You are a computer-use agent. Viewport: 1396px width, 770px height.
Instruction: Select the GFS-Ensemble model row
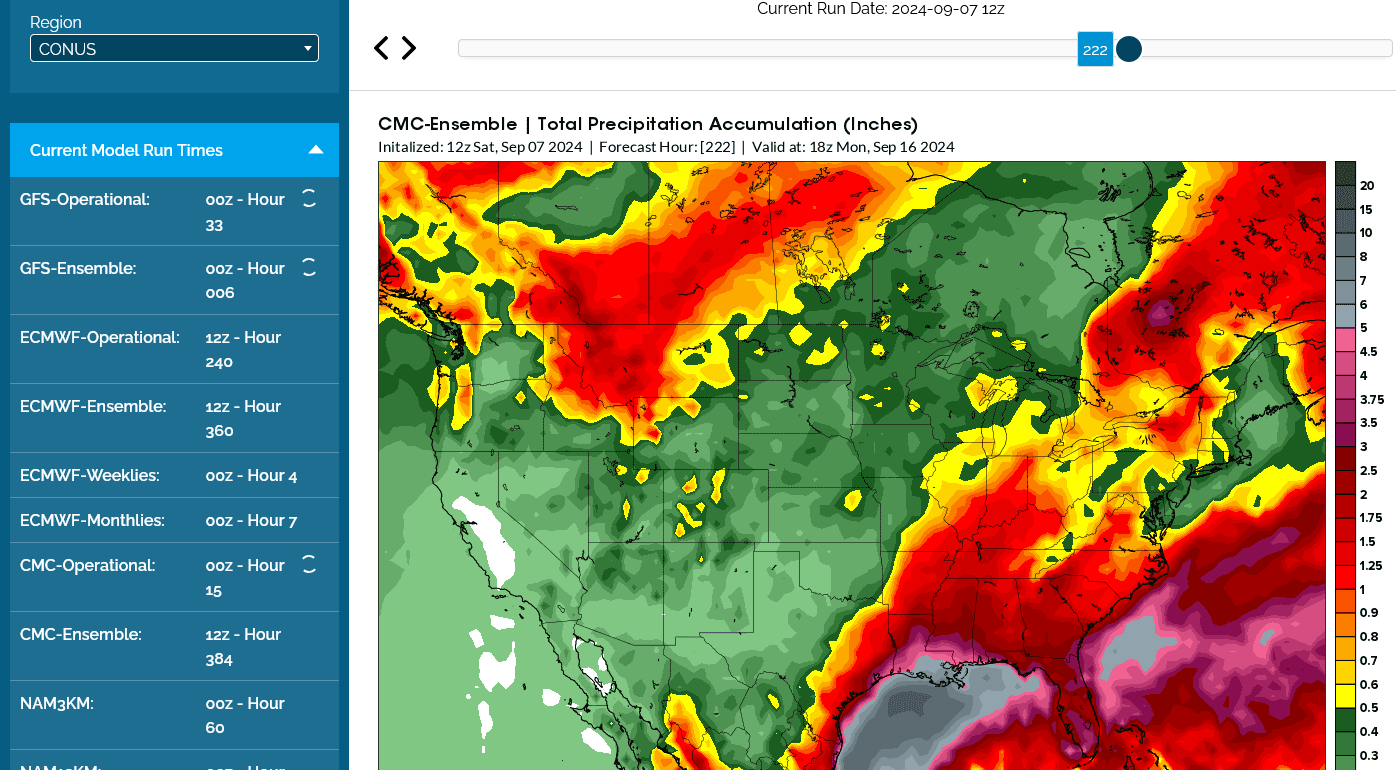pos(174,281)
